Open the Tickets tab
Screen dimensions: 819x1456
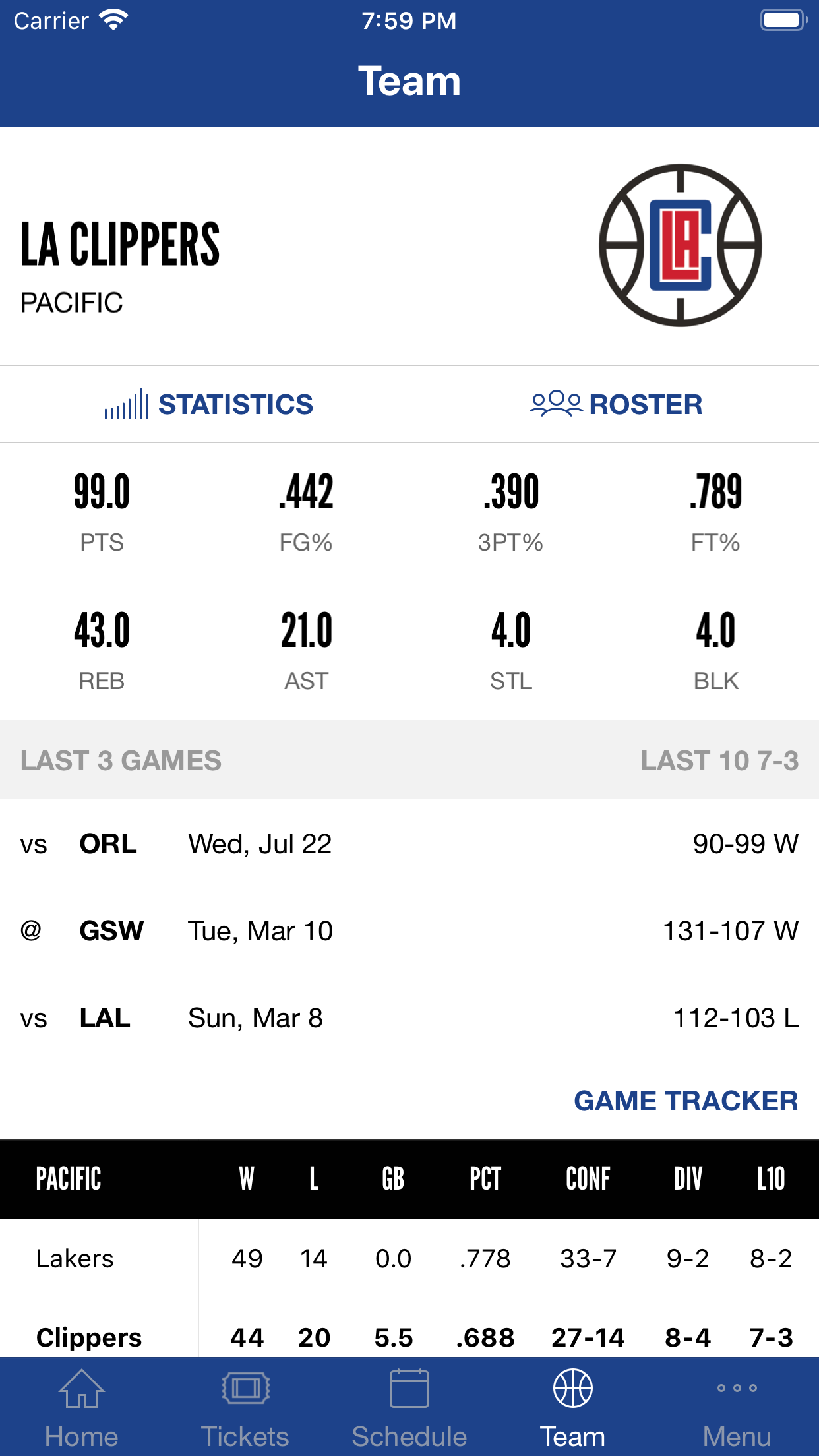pyautogui.click(x=245, y=1408)
